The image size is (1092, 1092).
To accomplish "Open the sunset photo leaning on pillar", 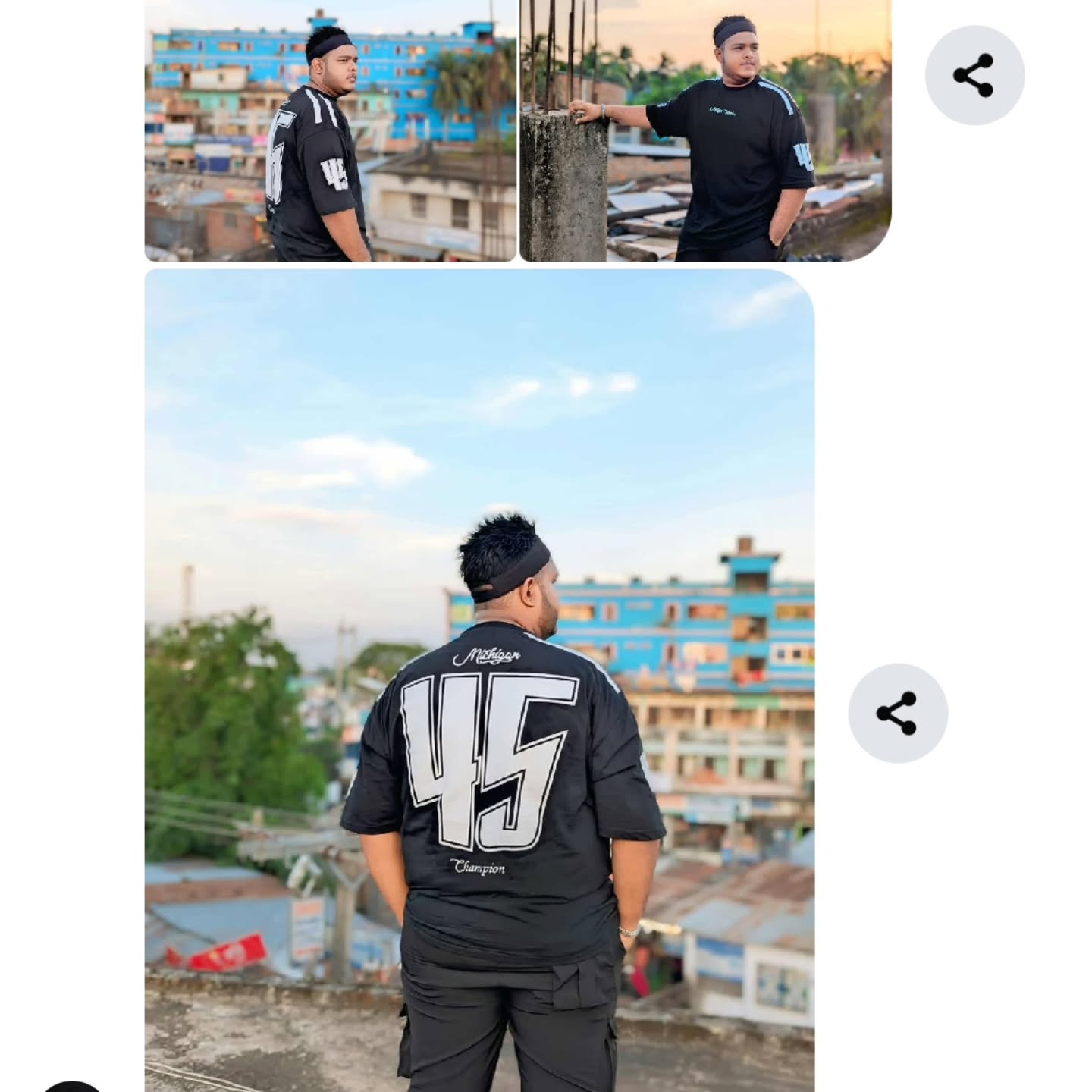I will tap(705, 130).
